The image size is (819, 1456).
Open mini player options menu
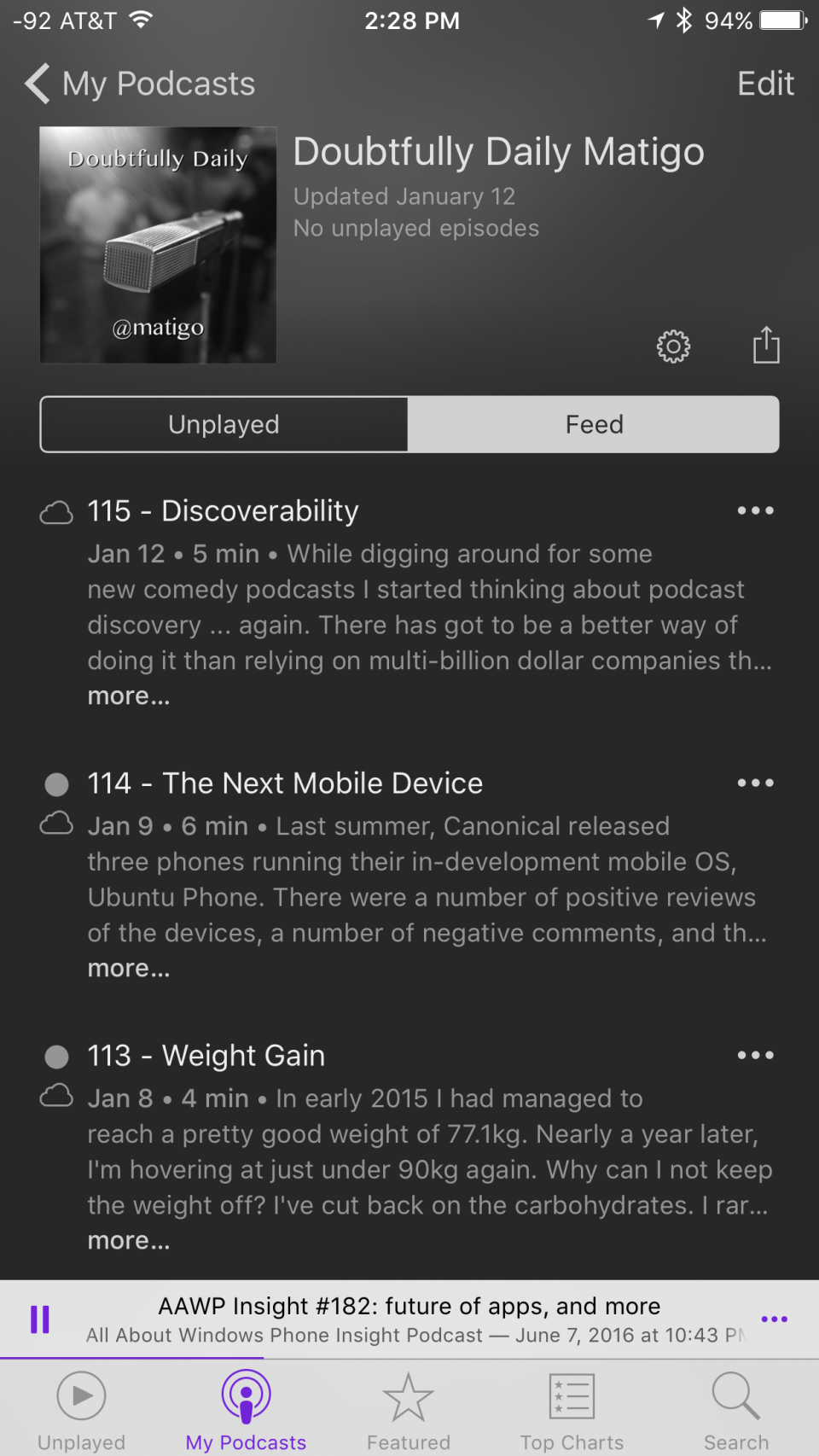[774, 1319]
